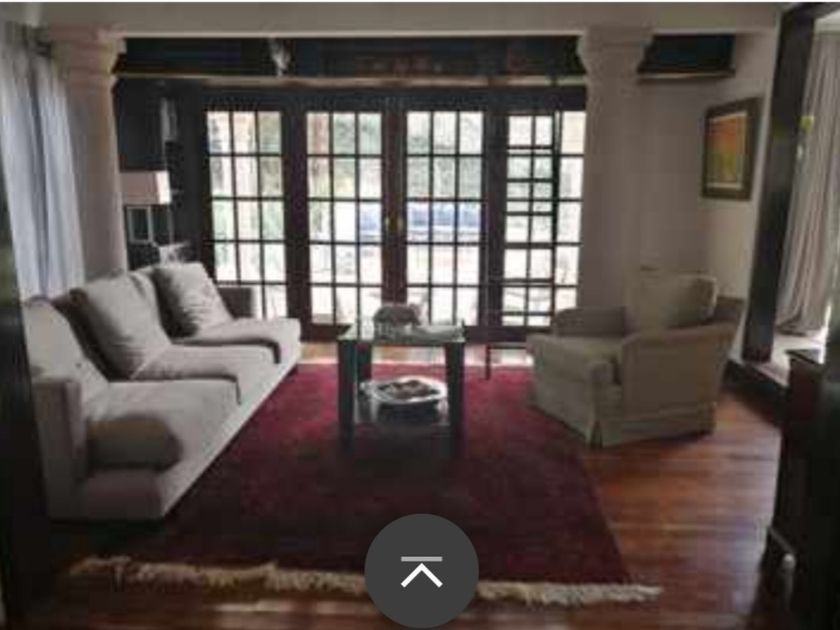Image resolution: width=840 pixels, height=630 pixels.
Task: Tap the scroll-to-top arrow button
Action: (421, 572)
